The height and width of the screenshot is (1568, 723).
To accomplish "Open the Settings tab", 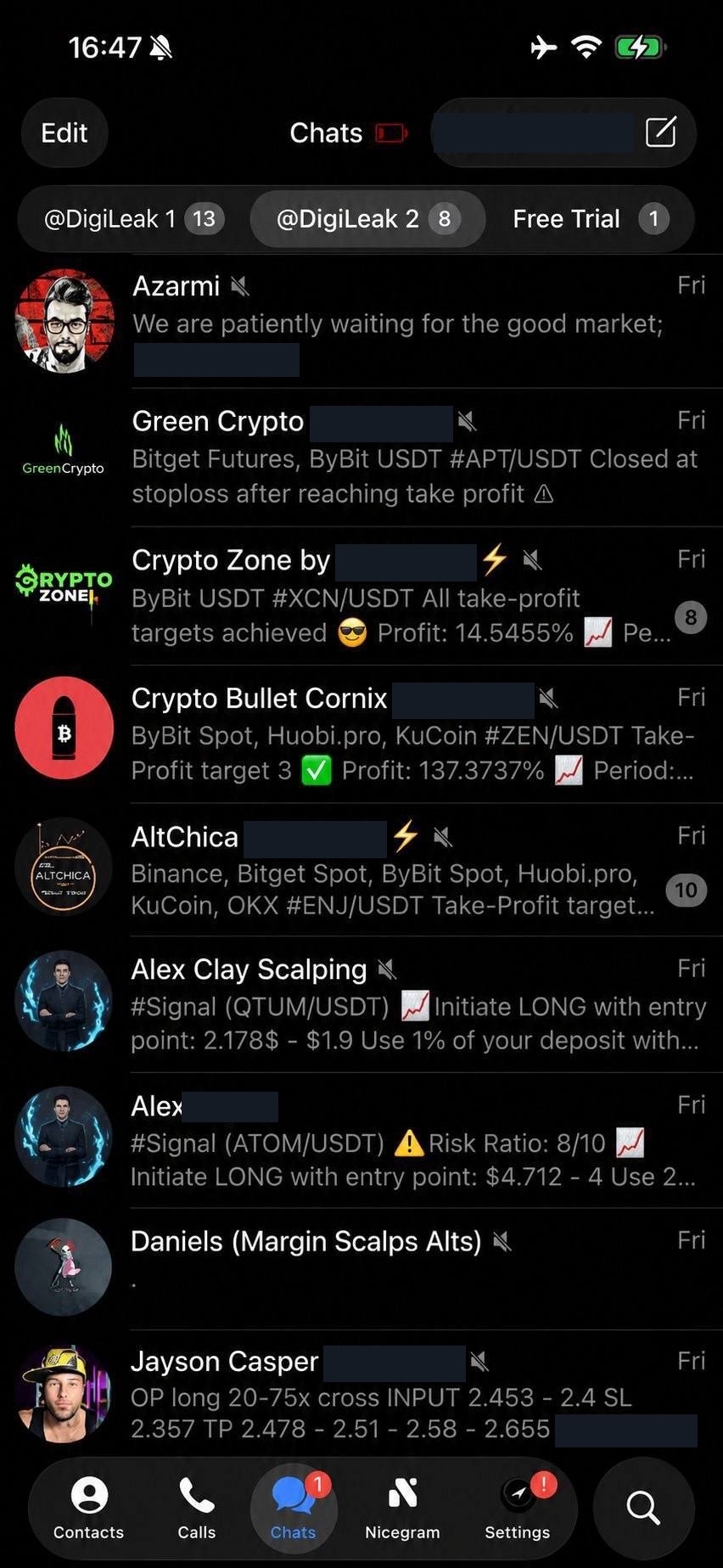I will 518,1509.
